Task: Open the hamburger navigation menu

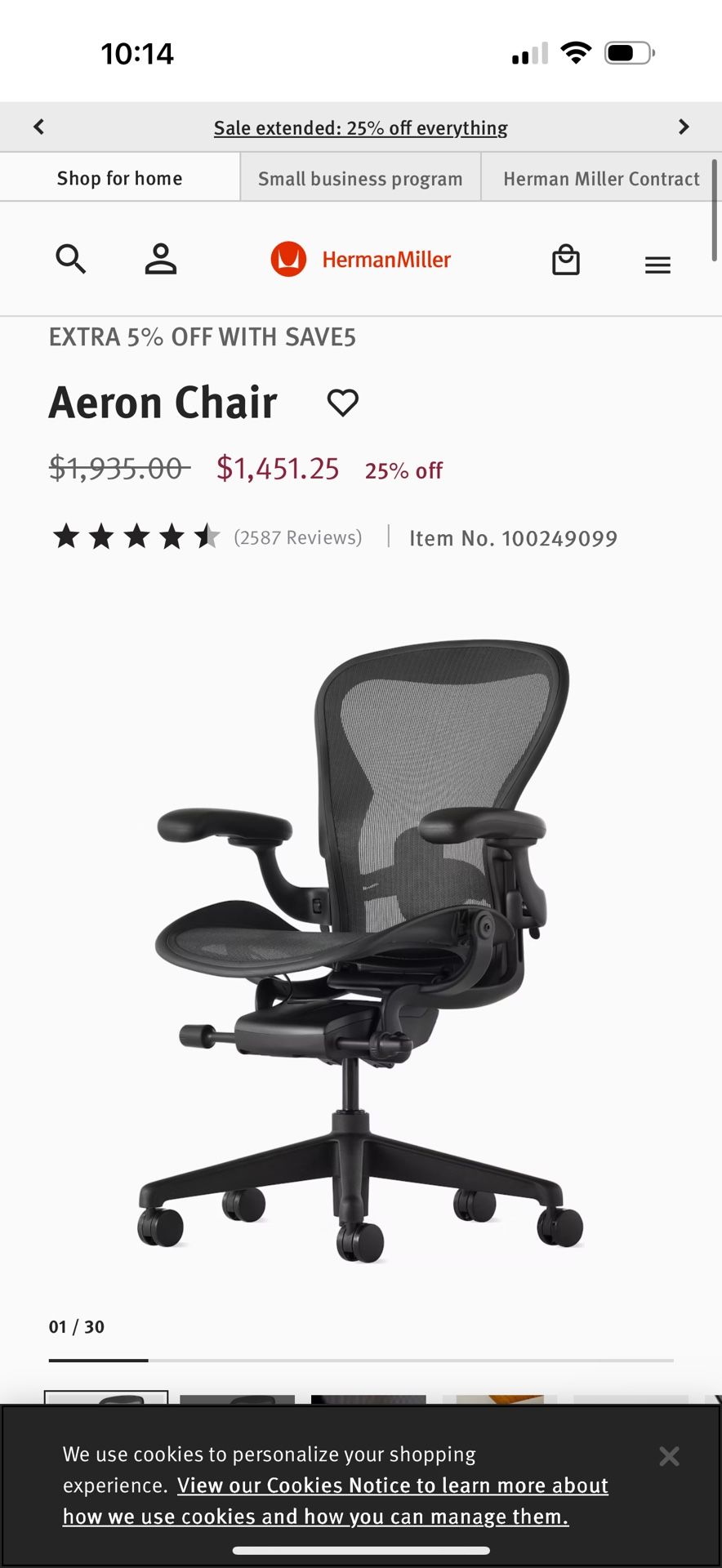Action: [x=657, y=264]
